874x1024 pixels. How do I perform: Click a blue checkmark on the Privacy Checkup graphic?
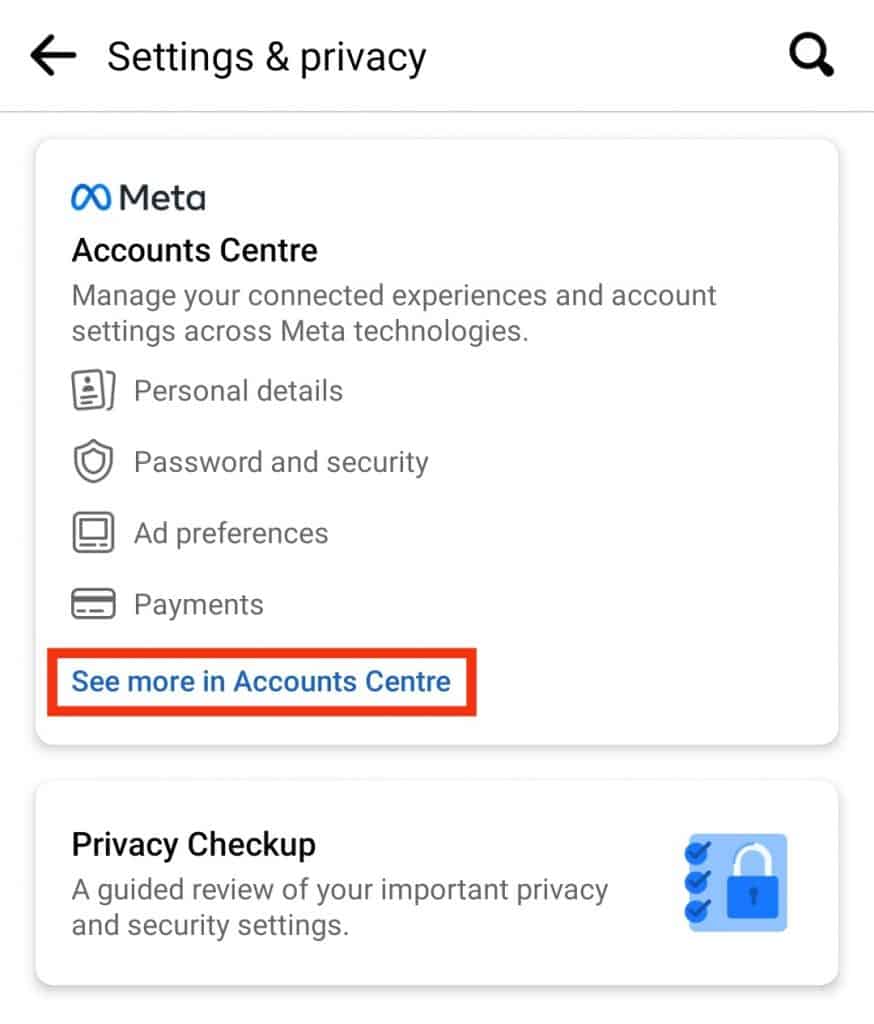point(698,850)
